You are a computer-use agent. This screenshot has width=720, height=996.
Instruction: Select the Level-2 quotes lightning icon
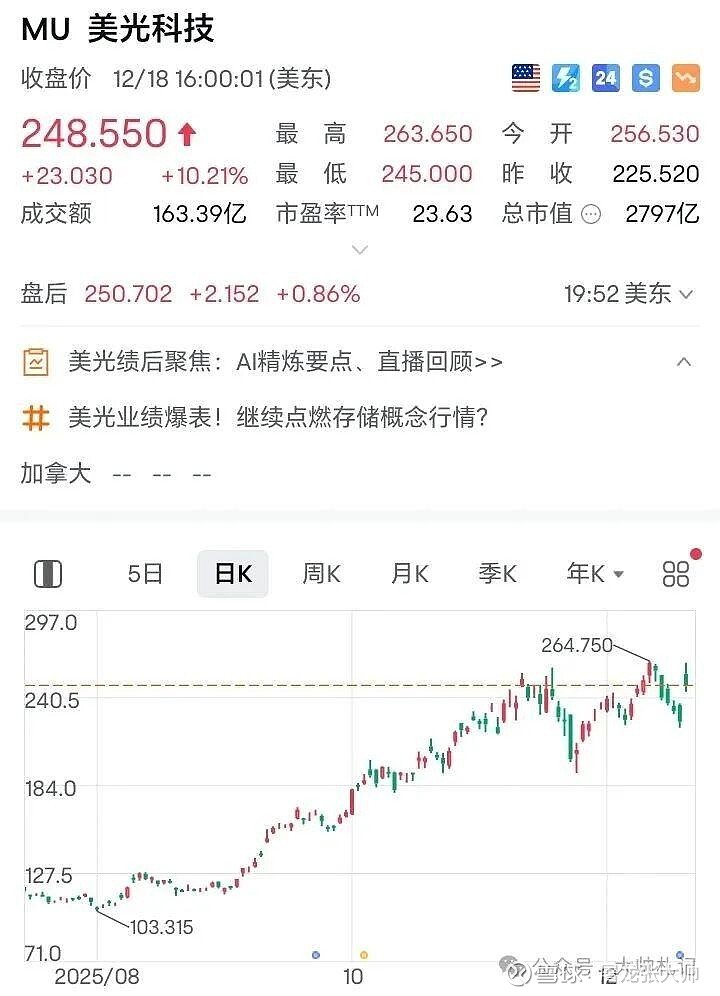[565, 77]
